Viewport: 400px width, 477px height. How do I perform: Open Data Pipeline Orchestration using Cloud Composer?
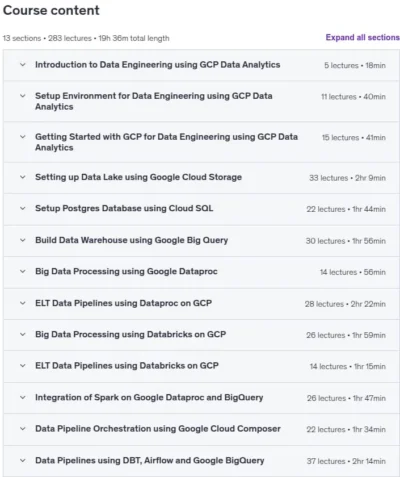tap(201, 429)
